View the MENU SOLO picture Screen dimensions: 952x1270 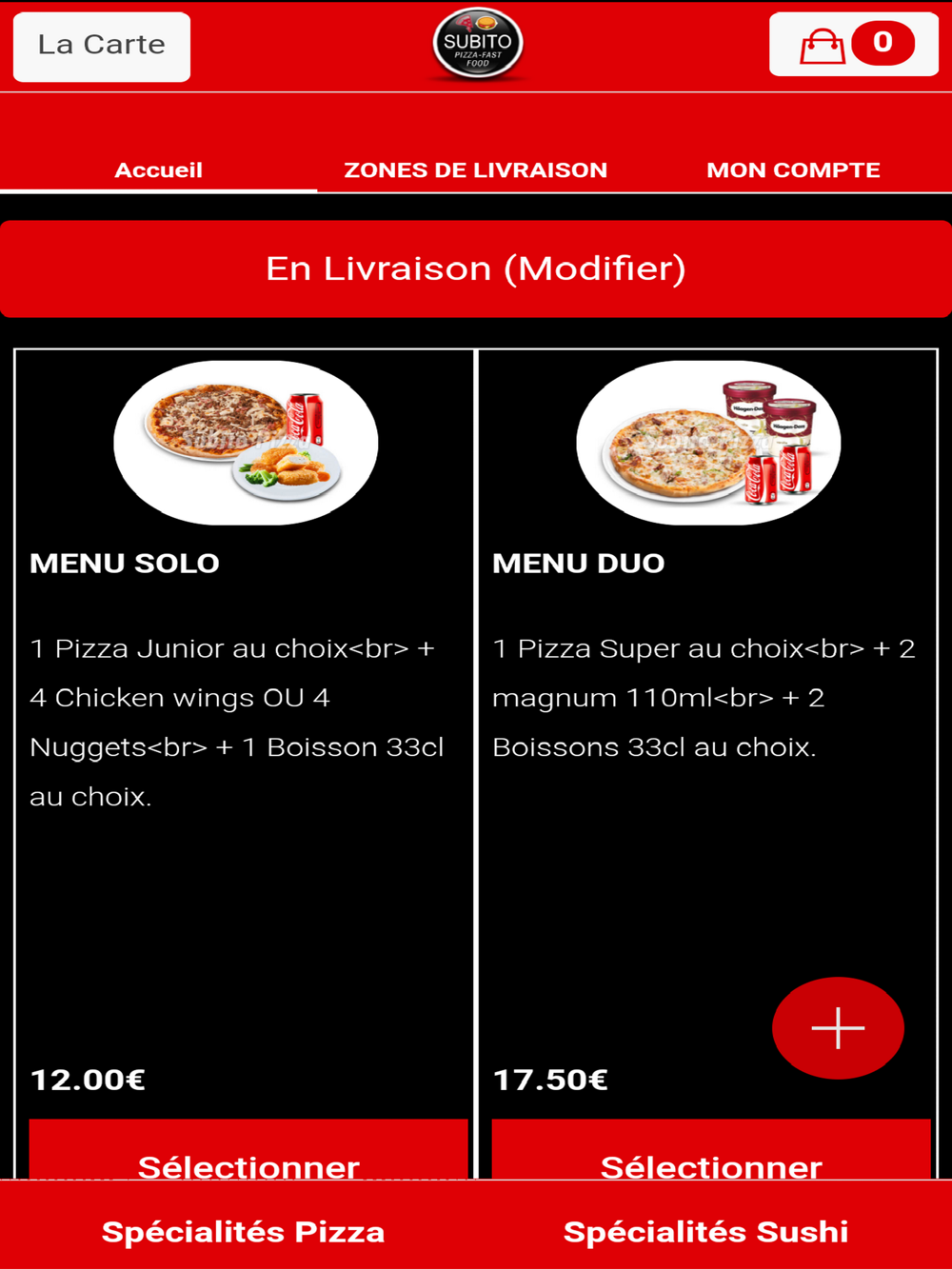(246, 443)
